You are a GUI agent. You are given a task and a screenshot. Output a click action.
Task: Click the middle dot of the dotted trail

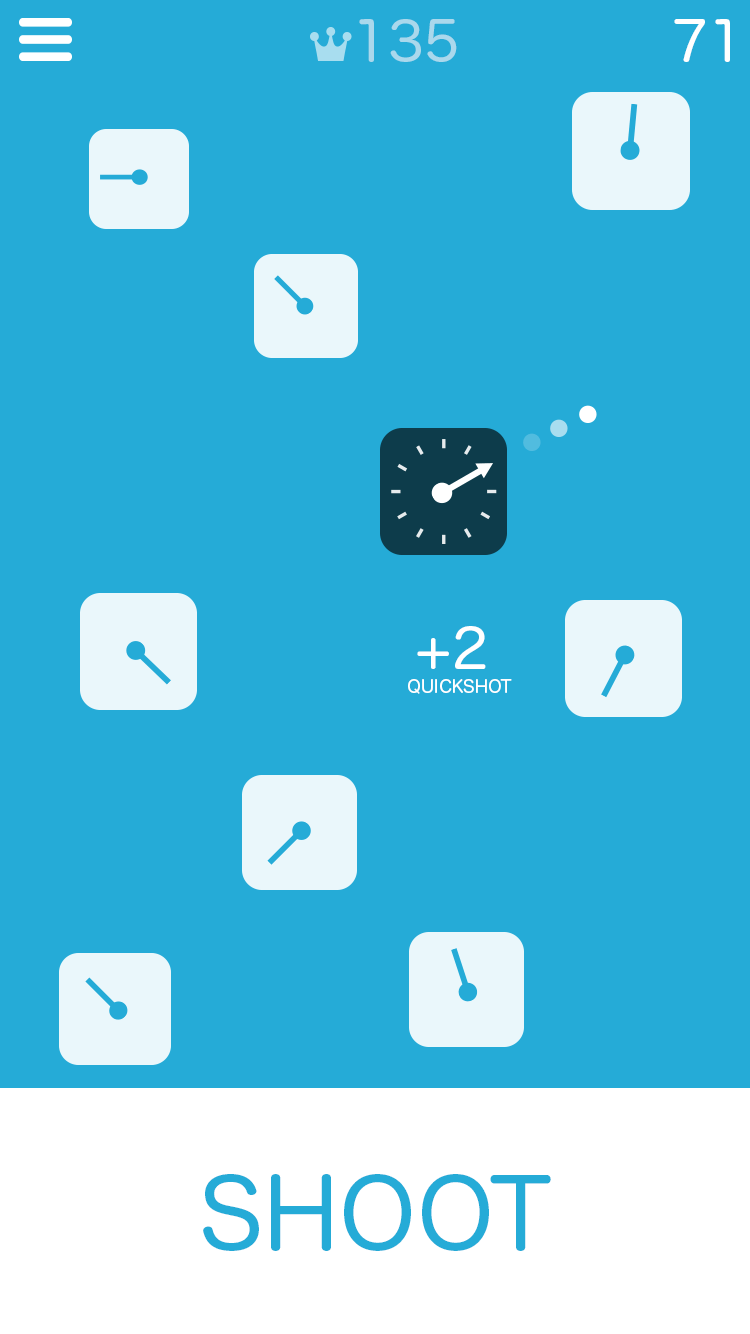click(x=560, y=427)
